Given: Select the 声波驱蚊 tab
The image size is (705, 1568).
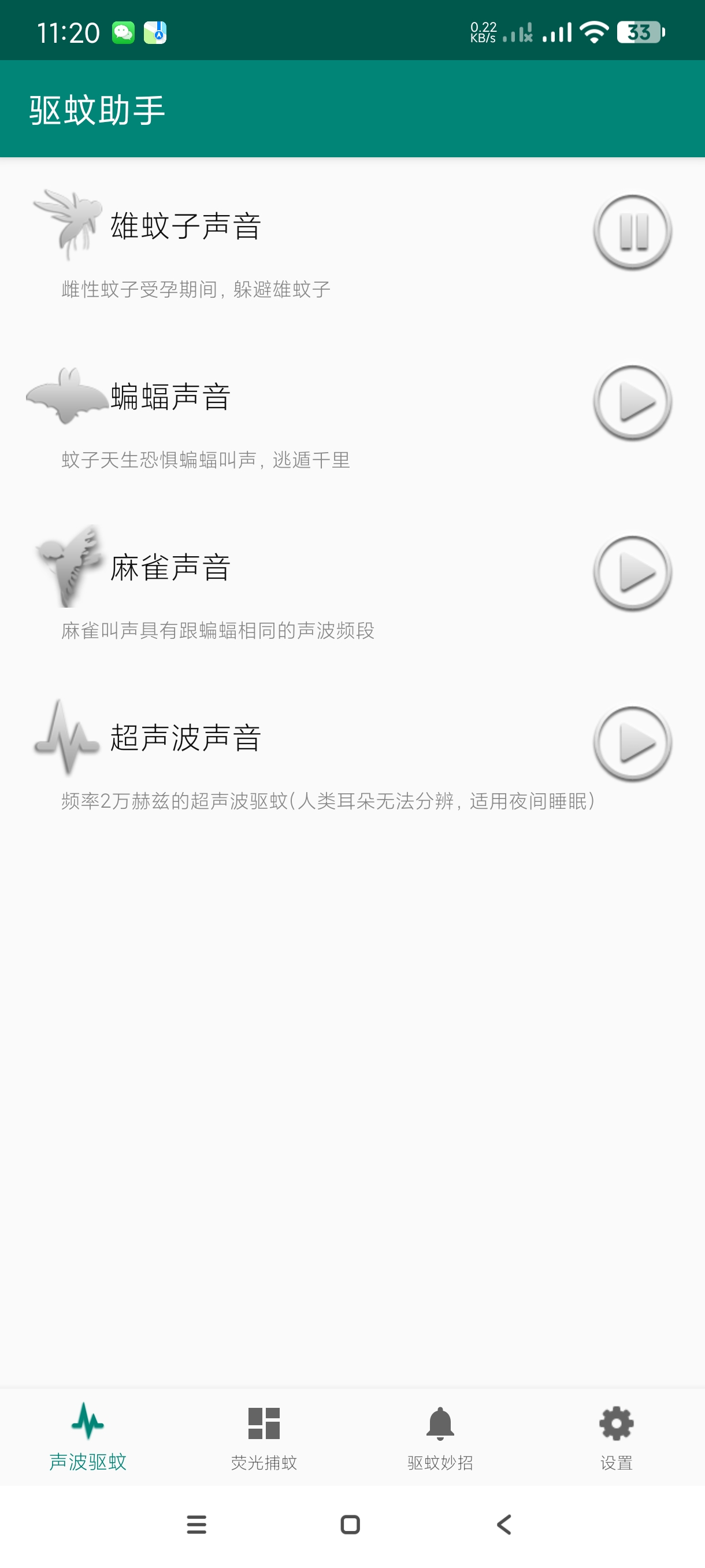Looking at the screenshot, I should (x=88, y=1436).
